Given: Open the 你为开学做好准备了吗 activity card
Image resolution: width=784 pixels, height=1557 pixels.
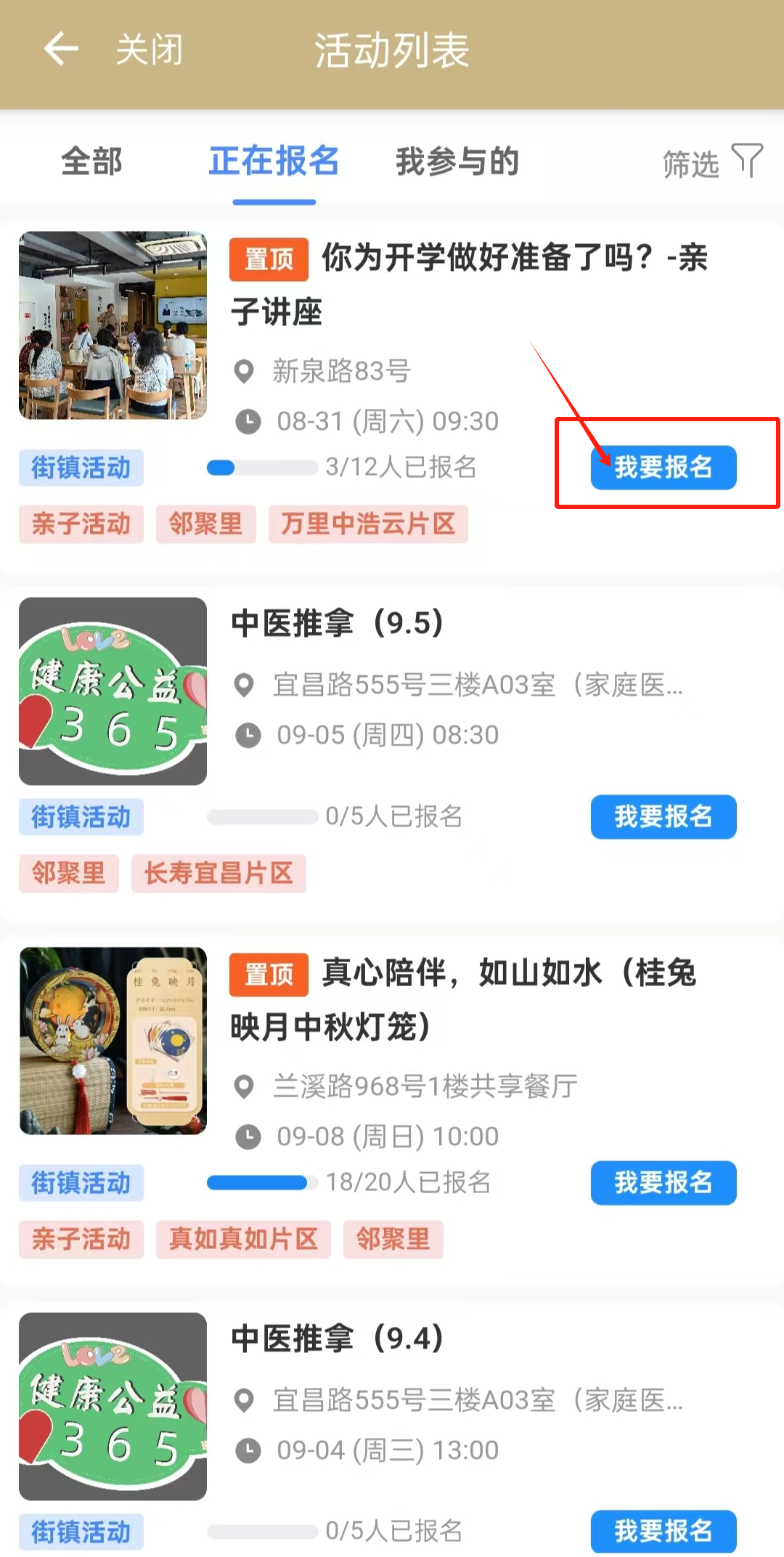Looking at the screenshot, I should coord(468,284).
